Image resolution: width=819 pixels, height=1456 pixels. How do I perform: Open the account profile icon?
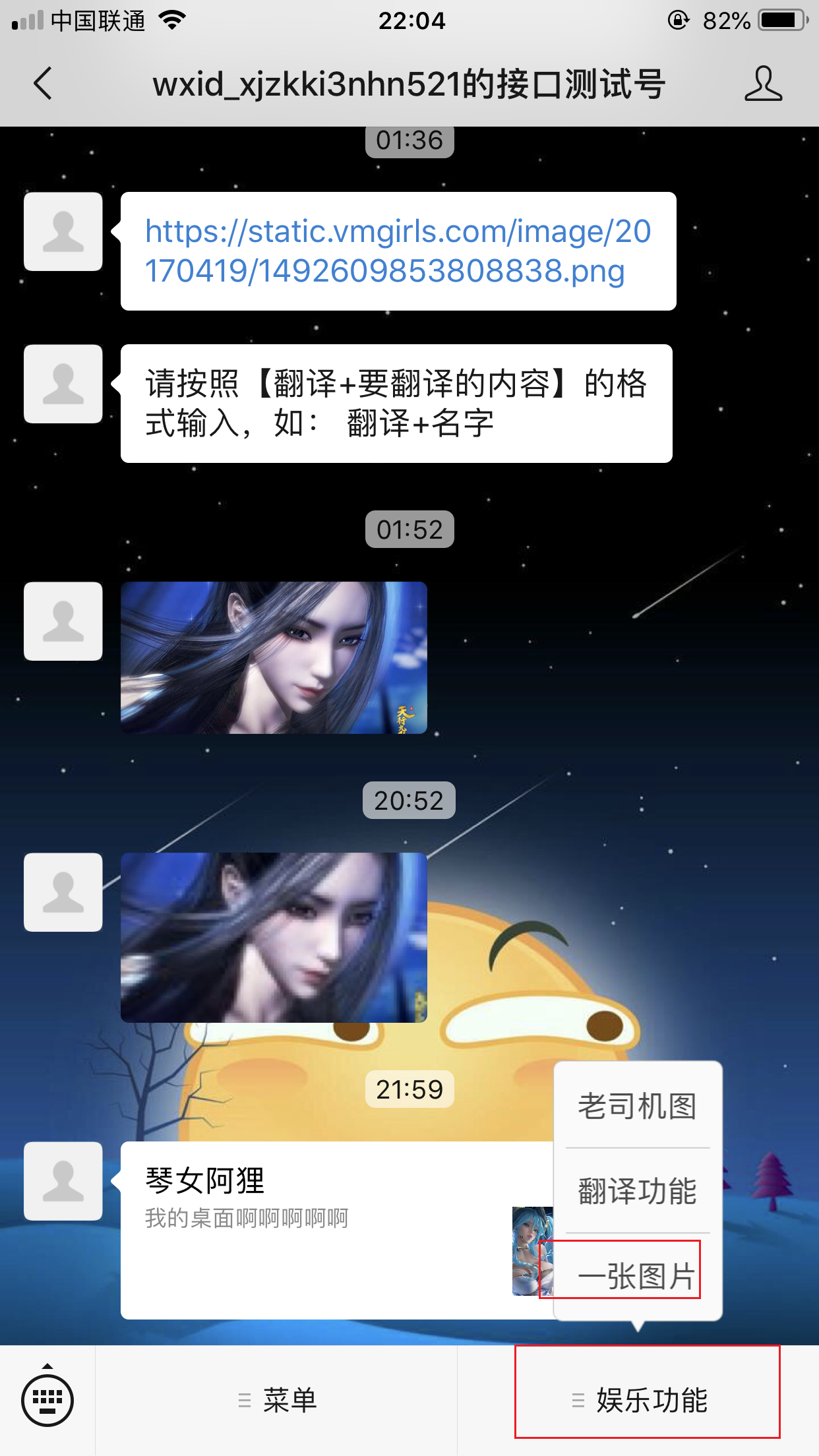763,84
